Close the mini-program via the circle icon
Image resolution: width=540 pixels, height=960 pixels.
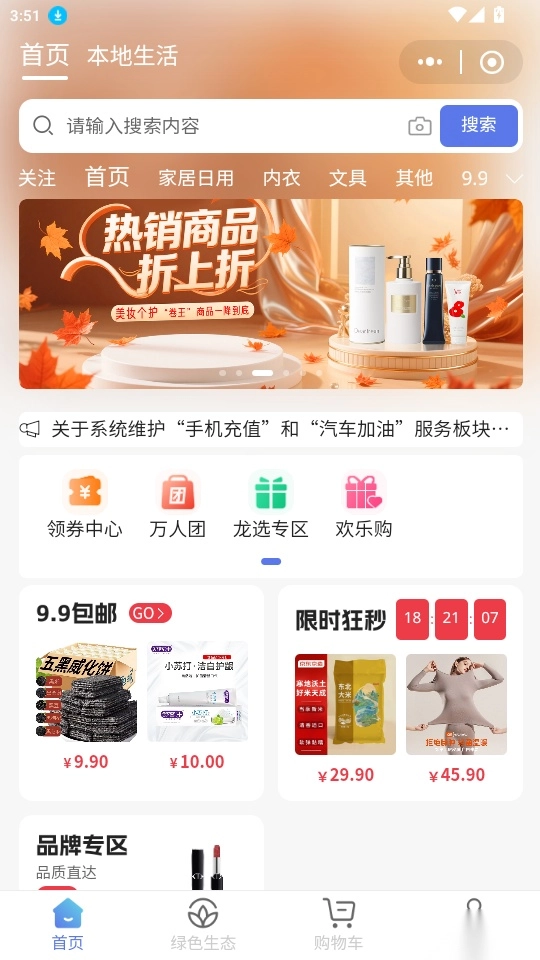(x=492, y=62)
